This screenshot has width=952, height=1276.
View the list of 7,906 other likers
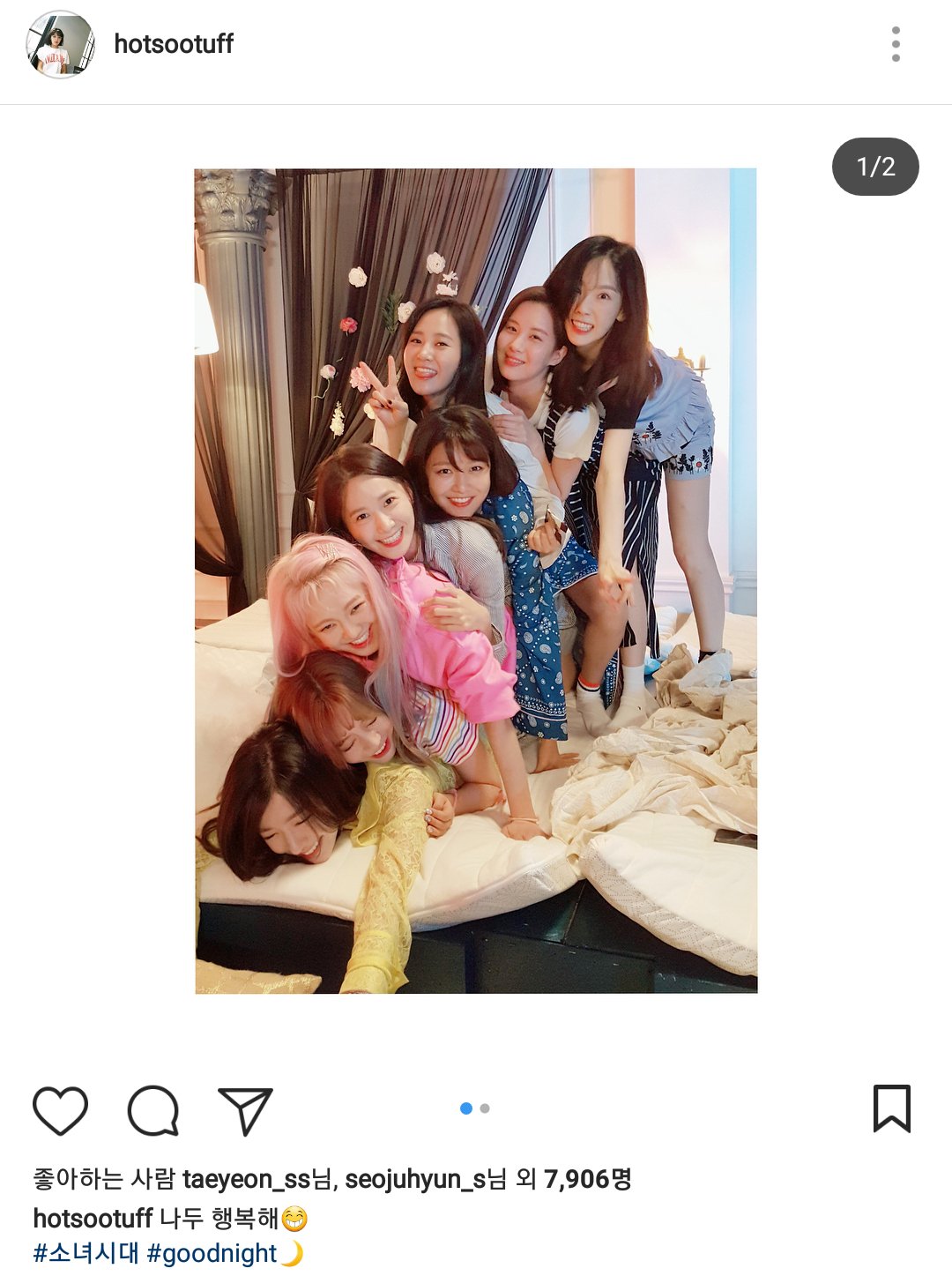pyautogui.click(x=586, y=1179)
